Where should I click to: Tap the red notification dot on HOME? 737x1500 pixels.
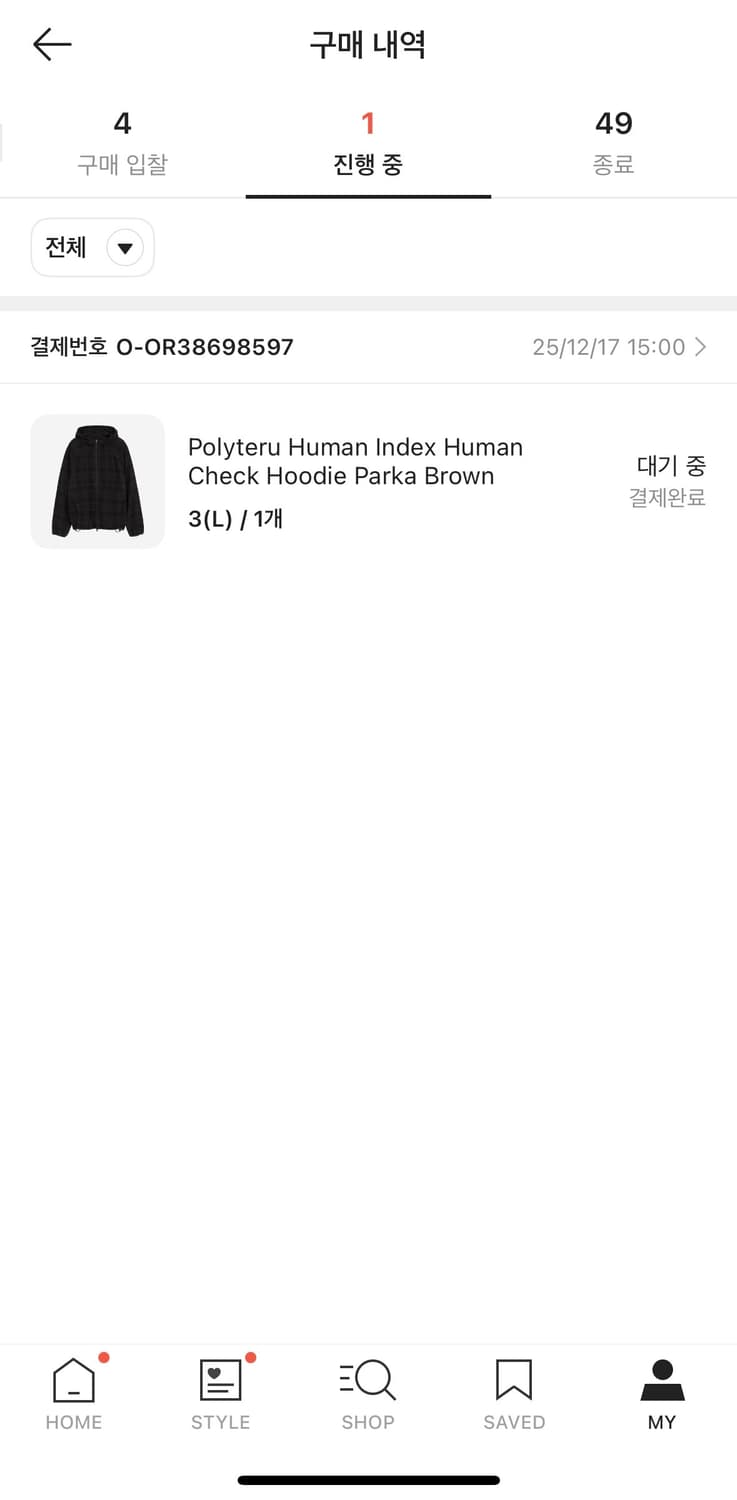[x=103, y=1358]
